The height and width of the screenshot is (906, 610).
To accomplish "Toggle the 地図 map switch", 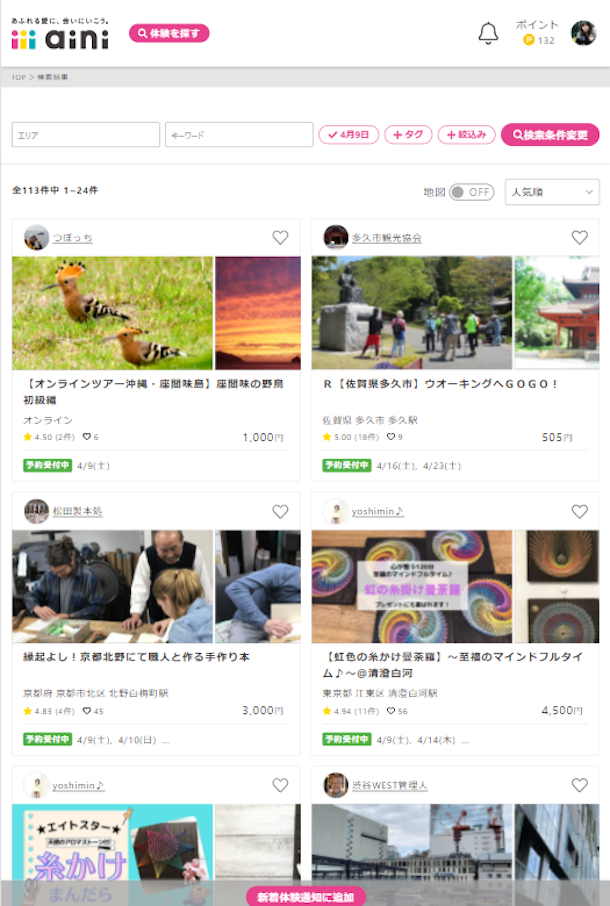I will tap(471, 192).
